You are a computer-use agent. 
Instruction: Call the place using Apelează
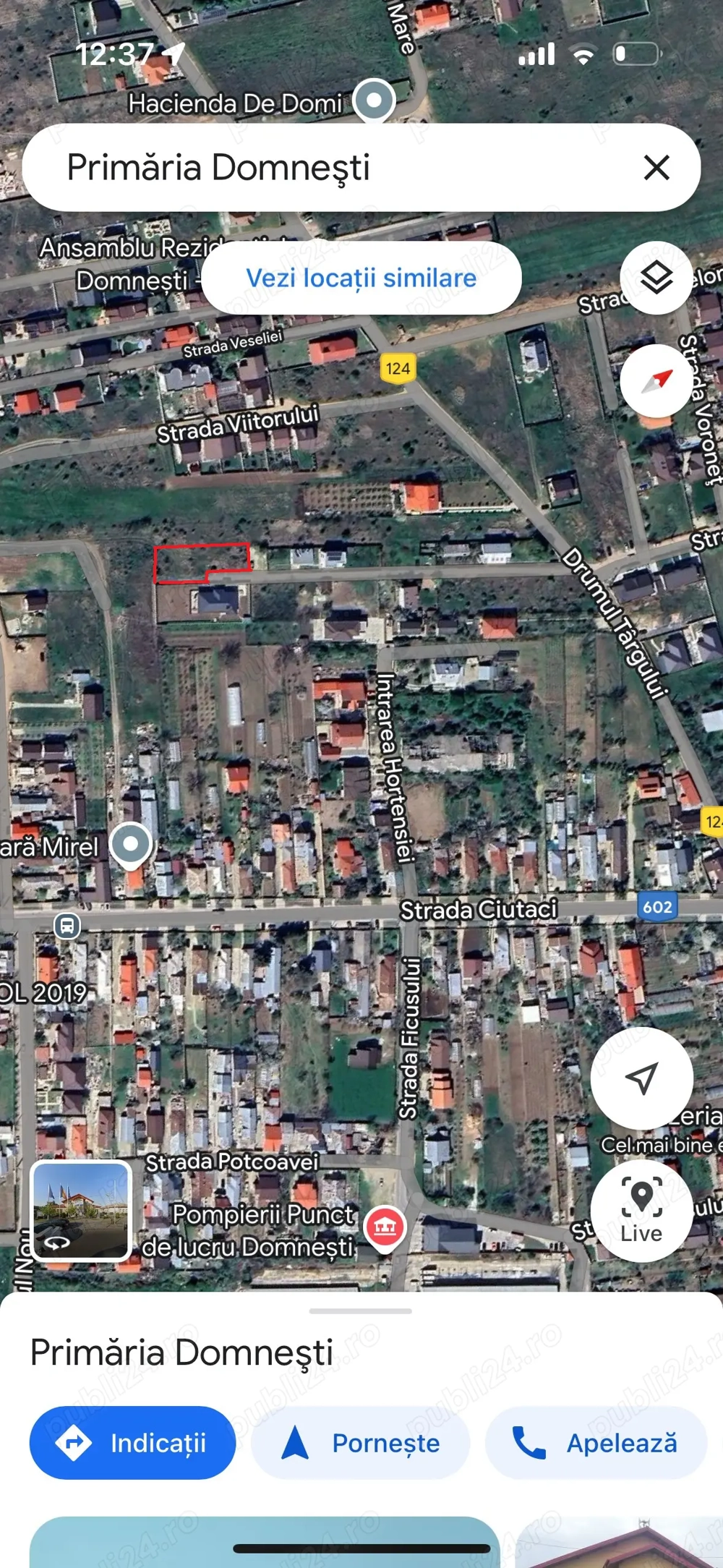pyautogui.click(x=595, y=1443)
